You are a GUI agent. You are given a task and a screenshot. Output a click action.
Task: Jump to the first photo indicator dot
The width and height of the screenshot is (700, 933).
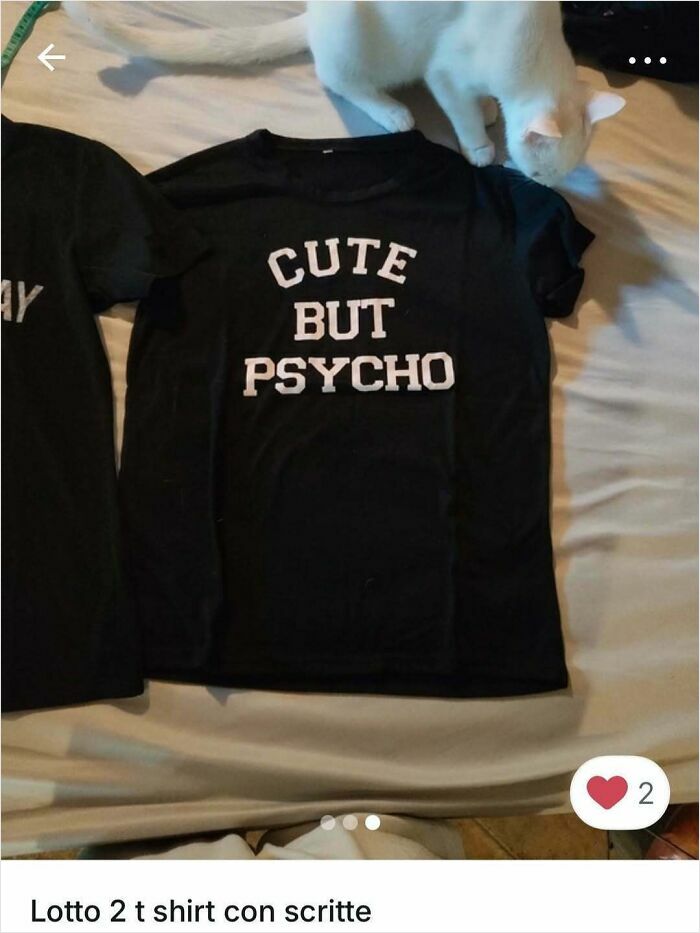pos(328,822)
